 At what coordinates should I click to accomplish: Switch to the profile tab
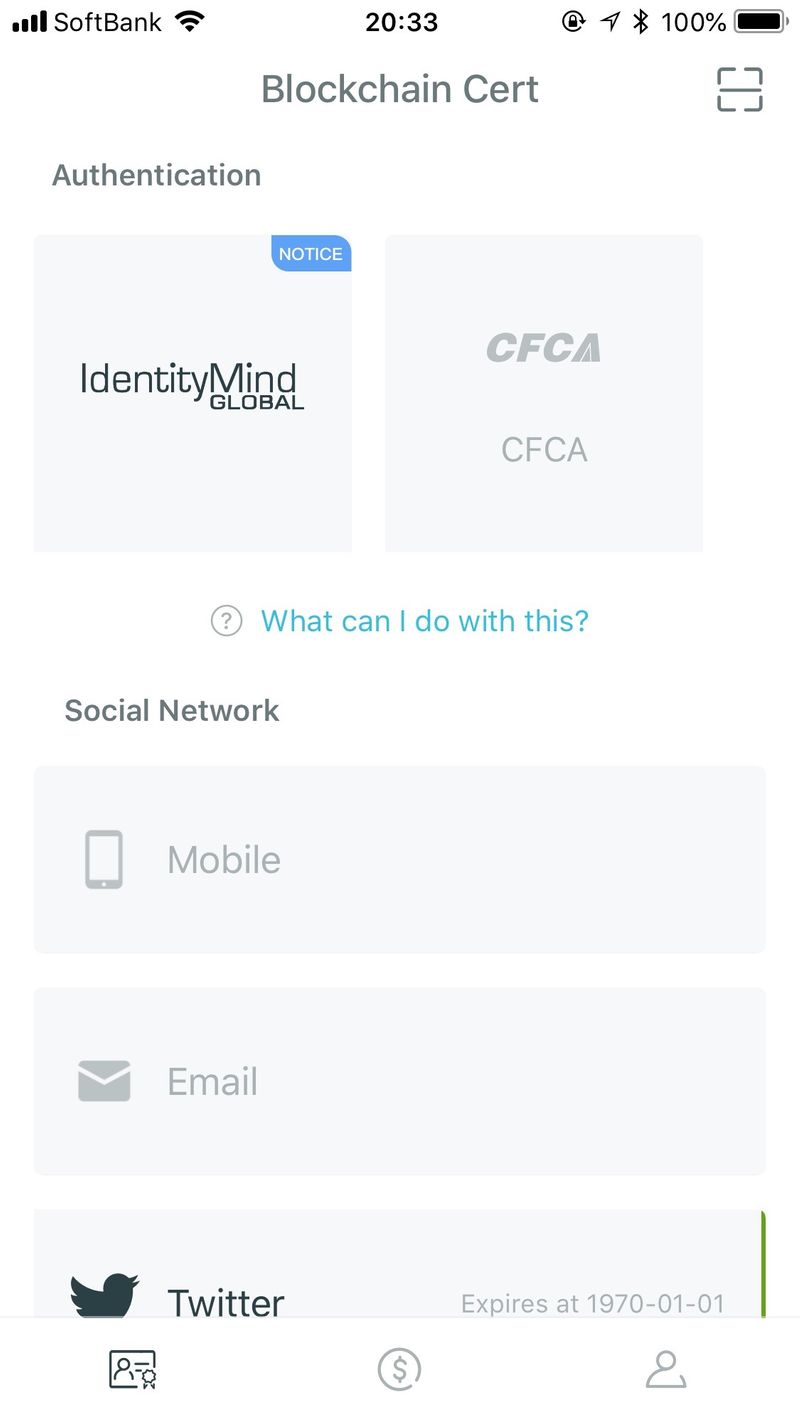[666, 1369]
